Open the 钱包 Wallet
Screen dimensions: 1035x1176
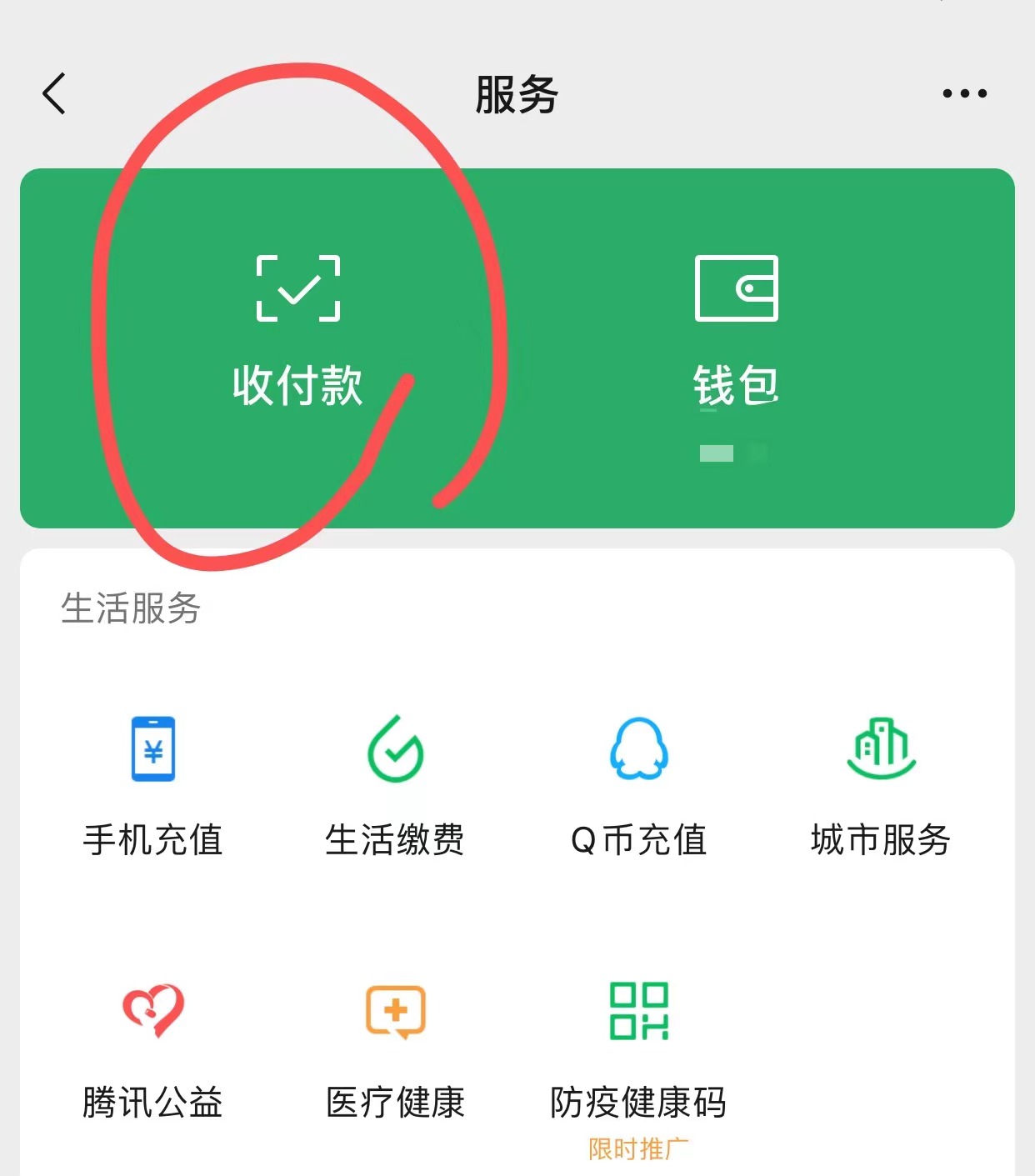point(737,325)
